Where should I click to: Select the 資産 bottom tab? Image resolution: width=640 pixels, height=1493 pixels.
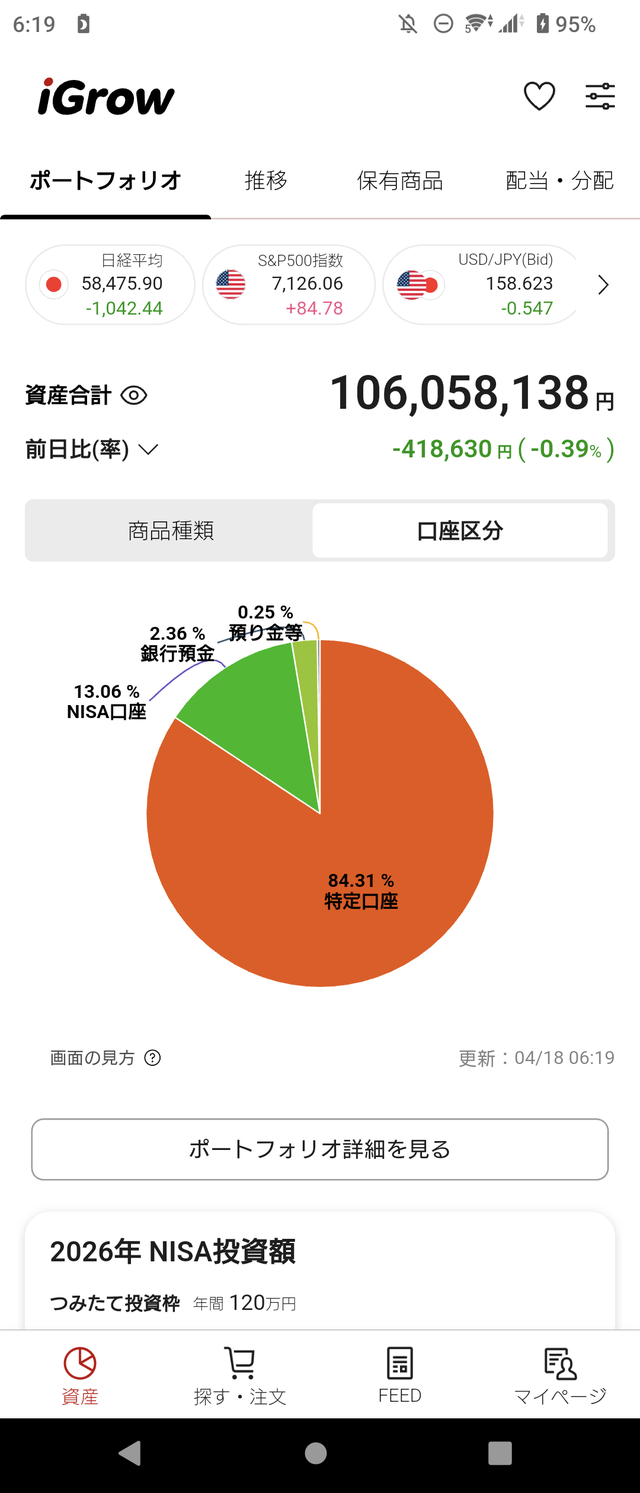tap(80, 1376)
